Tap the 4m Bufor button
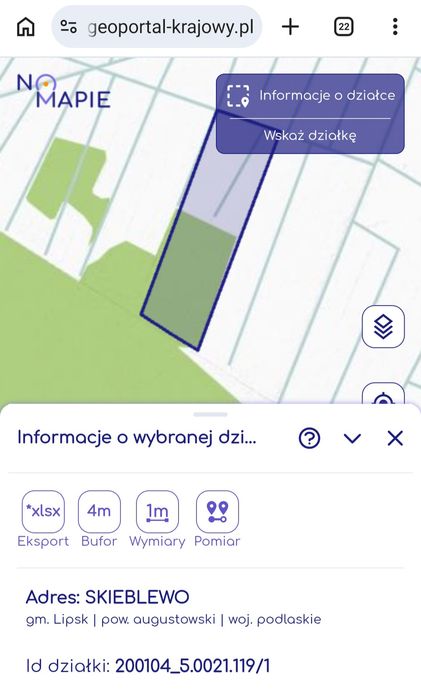Screen dimensions: 421x699 tap(99, 519)
